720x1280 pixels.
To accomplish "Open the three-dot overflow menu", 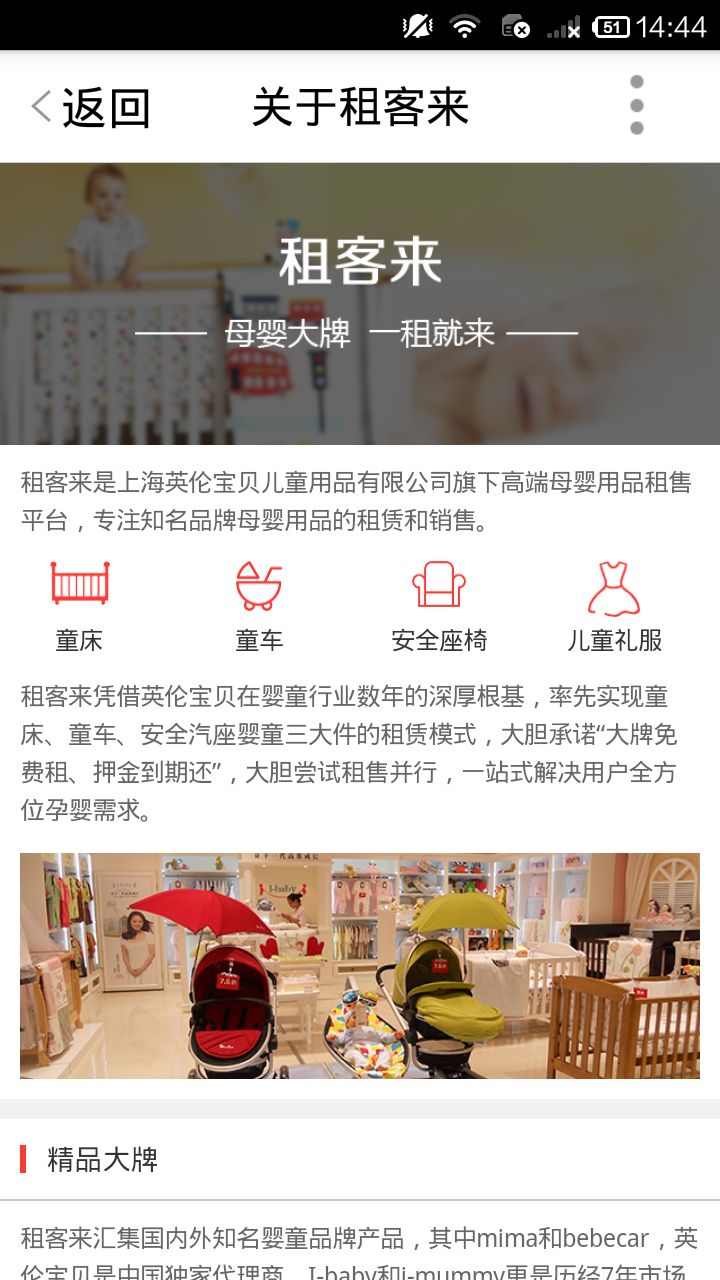I will coord(636,105).
